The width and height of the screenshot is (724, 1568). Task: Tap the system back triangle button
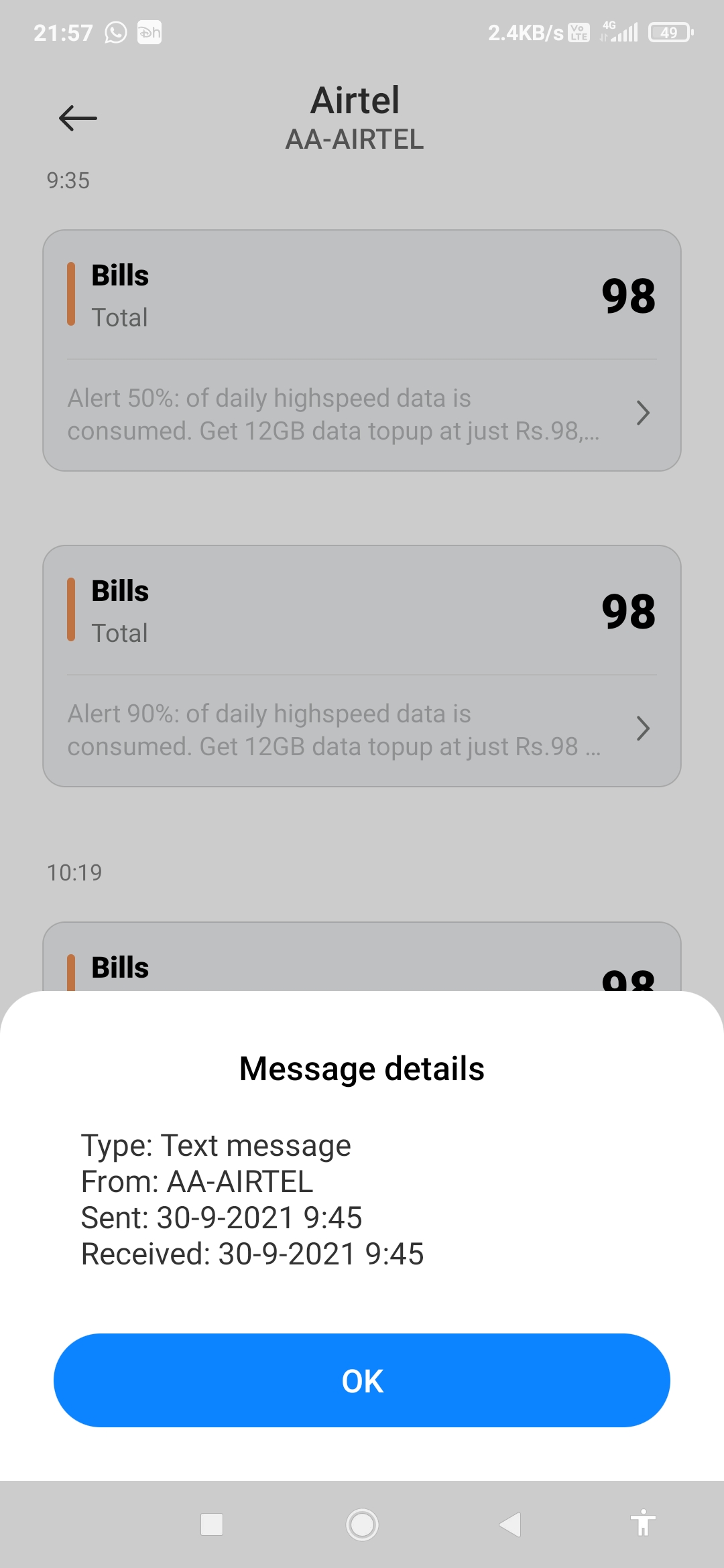coord(511,1525)
